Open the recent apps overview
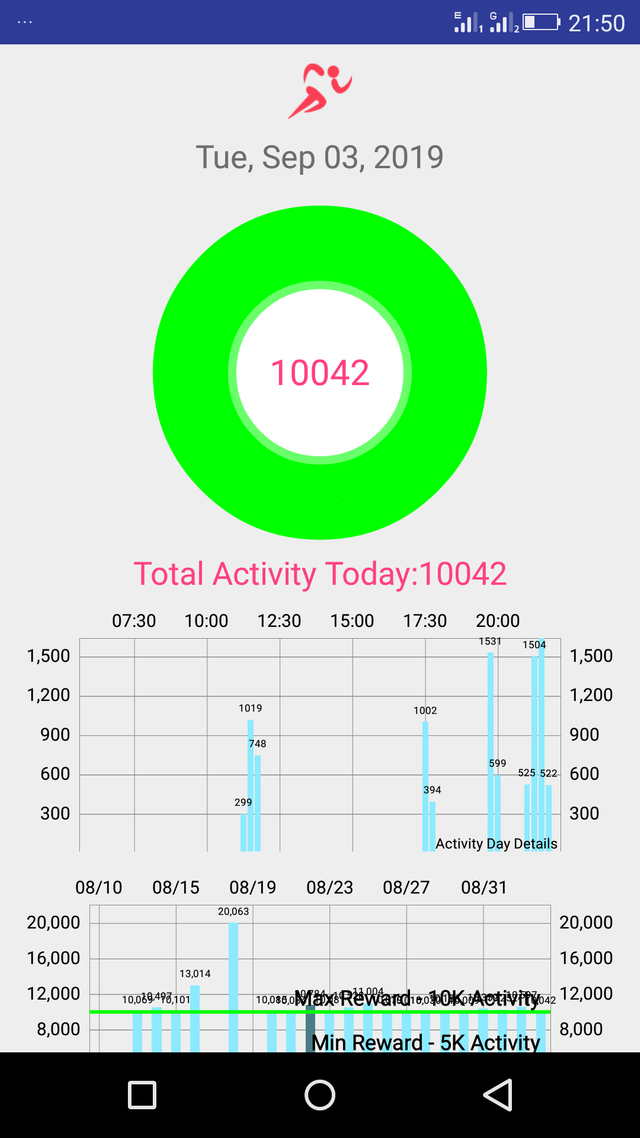This screenshot has height=1138, width=640. pos(141,1094)
